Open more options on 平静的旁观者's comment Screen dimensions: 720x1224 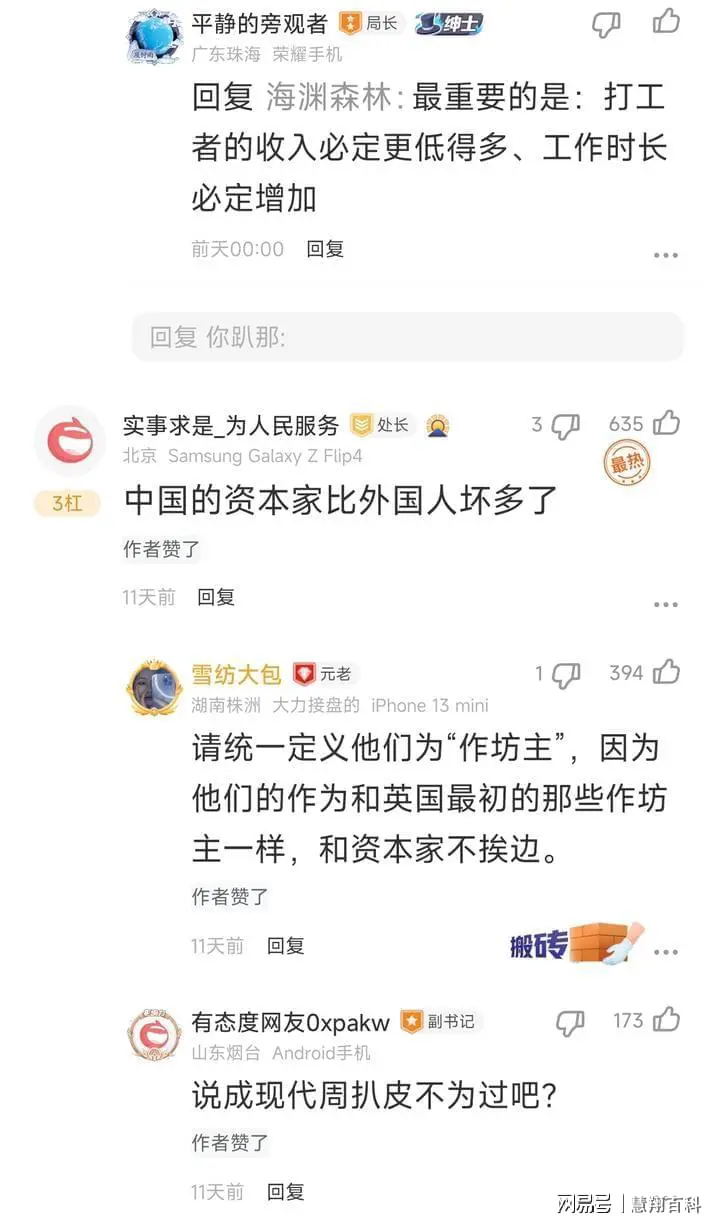tap(666, 256)
